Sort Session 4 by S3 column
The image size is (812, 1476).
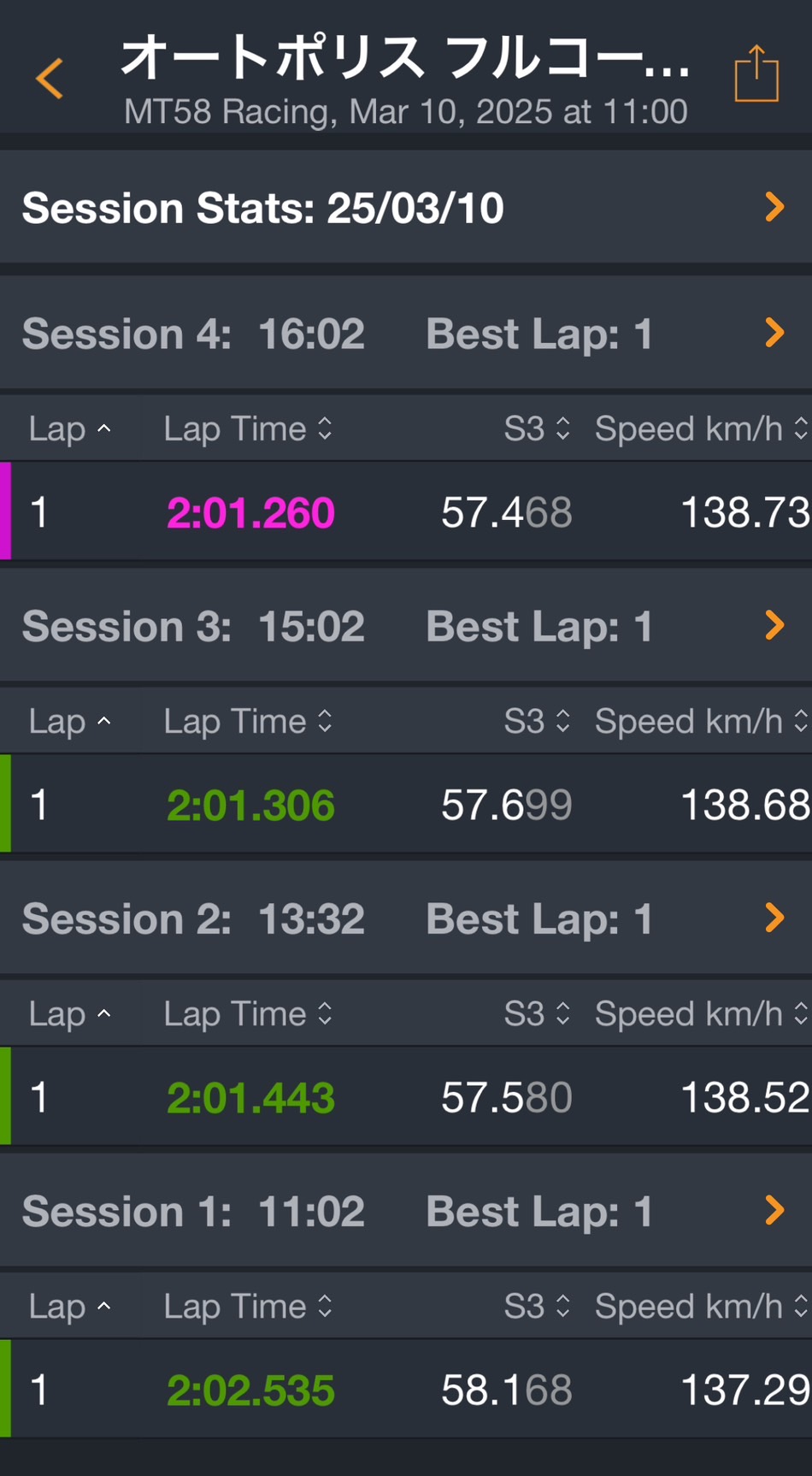pyautogui.click(x=536, y=428)
